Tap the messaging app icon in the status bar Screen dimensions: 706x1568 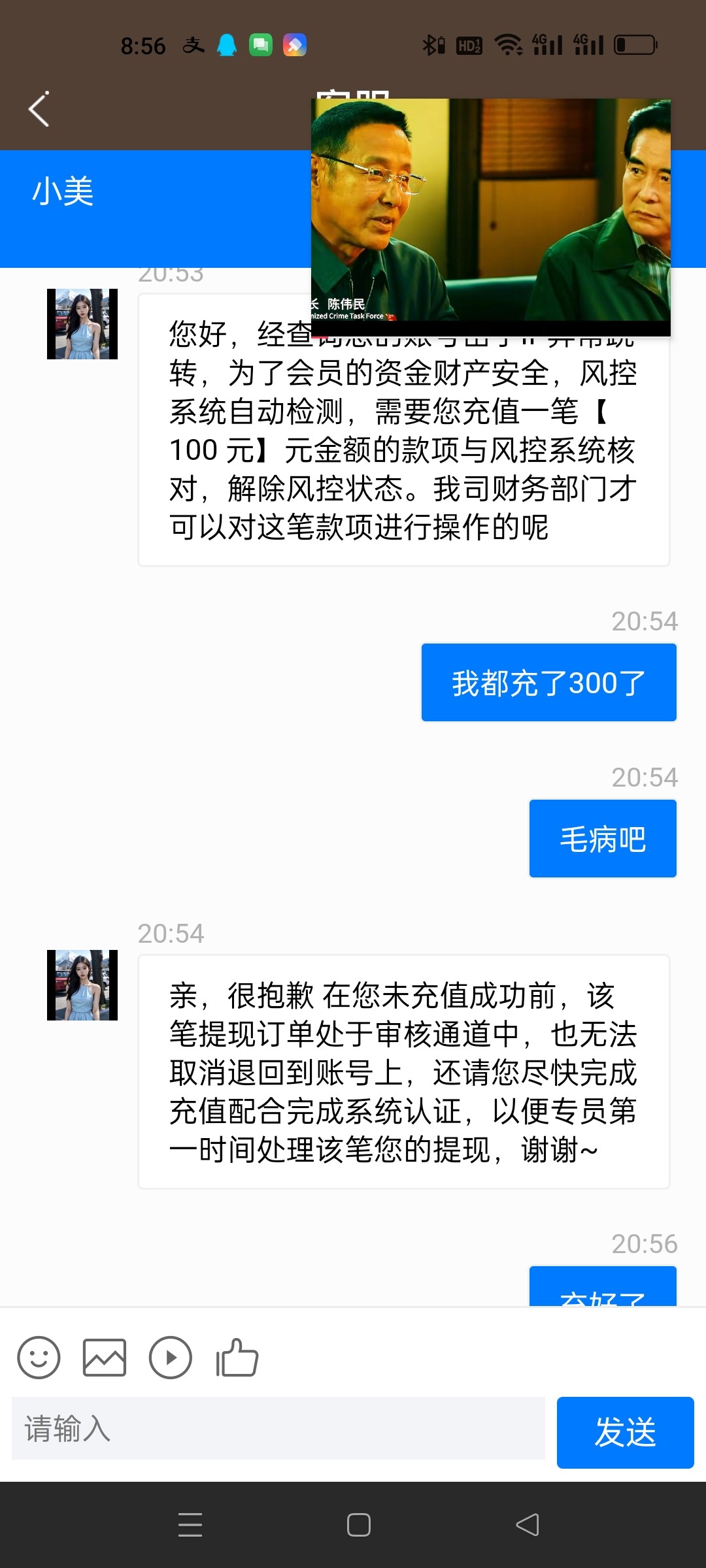click(x=261, y=44)
